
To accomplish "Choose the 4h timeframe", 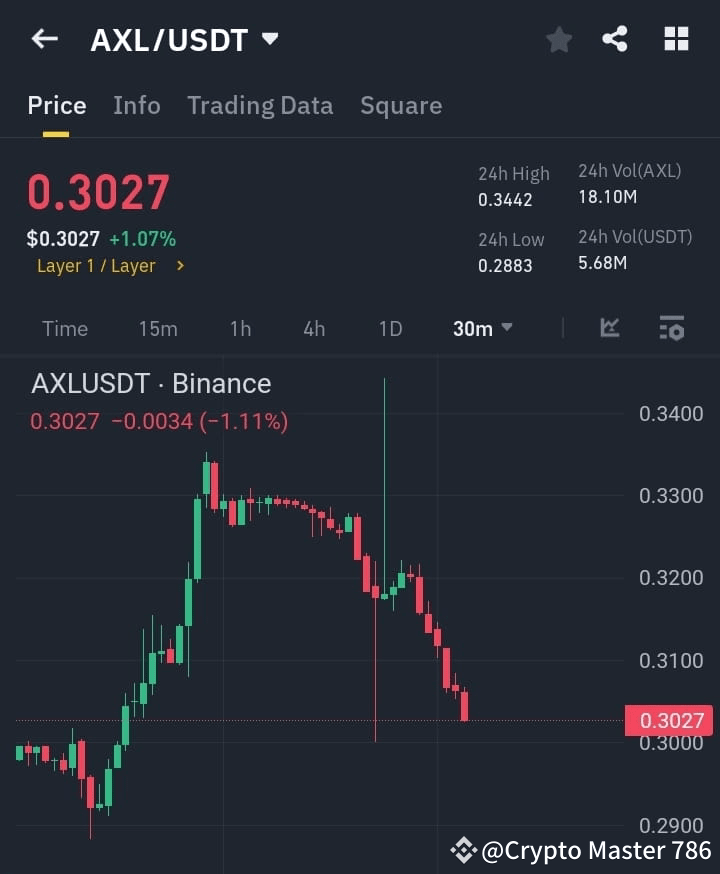I will point(313,328).
